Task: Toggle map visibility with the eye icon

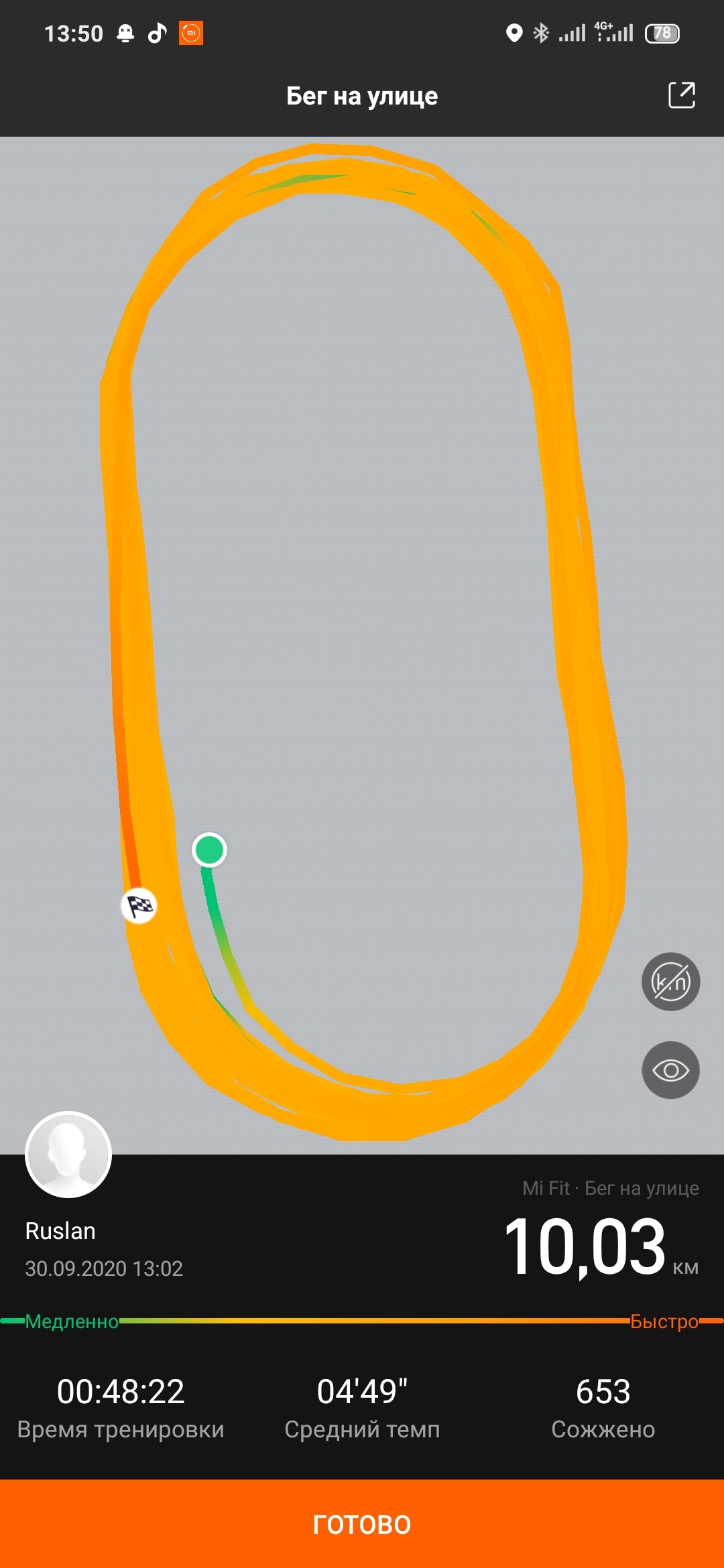Action: pos(670,1070)
